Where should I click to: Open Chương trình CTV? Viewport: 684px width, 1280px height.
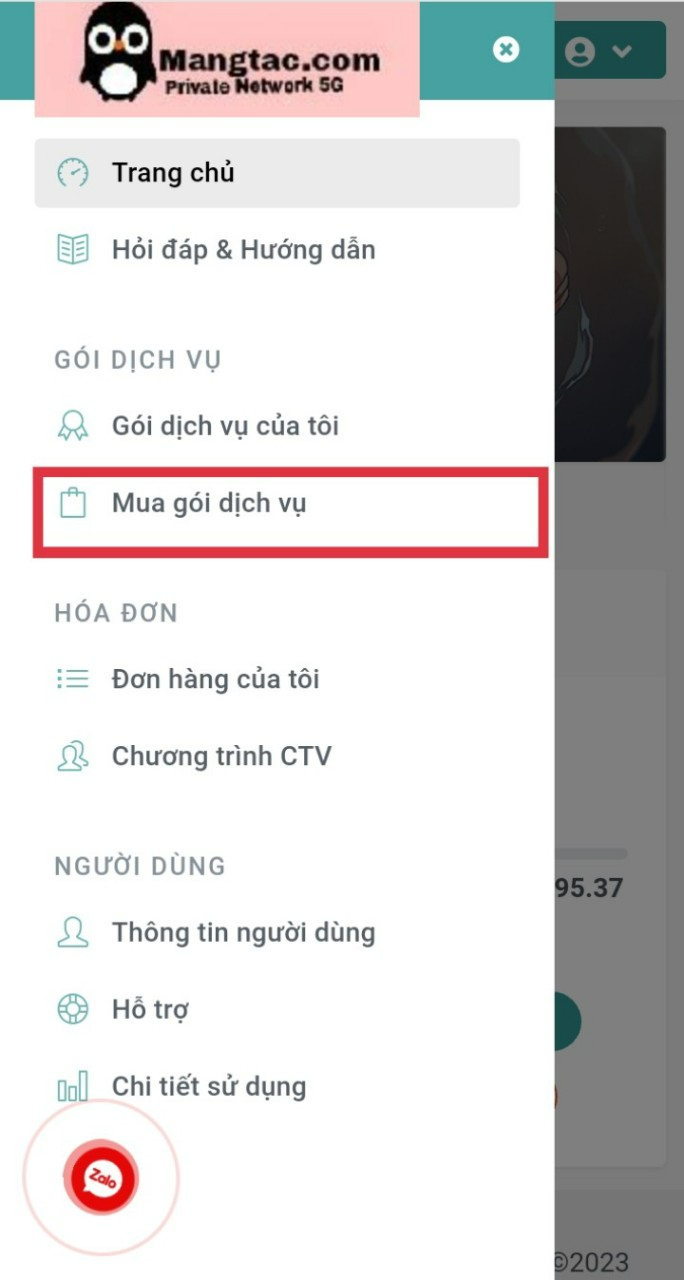[221, 756]
